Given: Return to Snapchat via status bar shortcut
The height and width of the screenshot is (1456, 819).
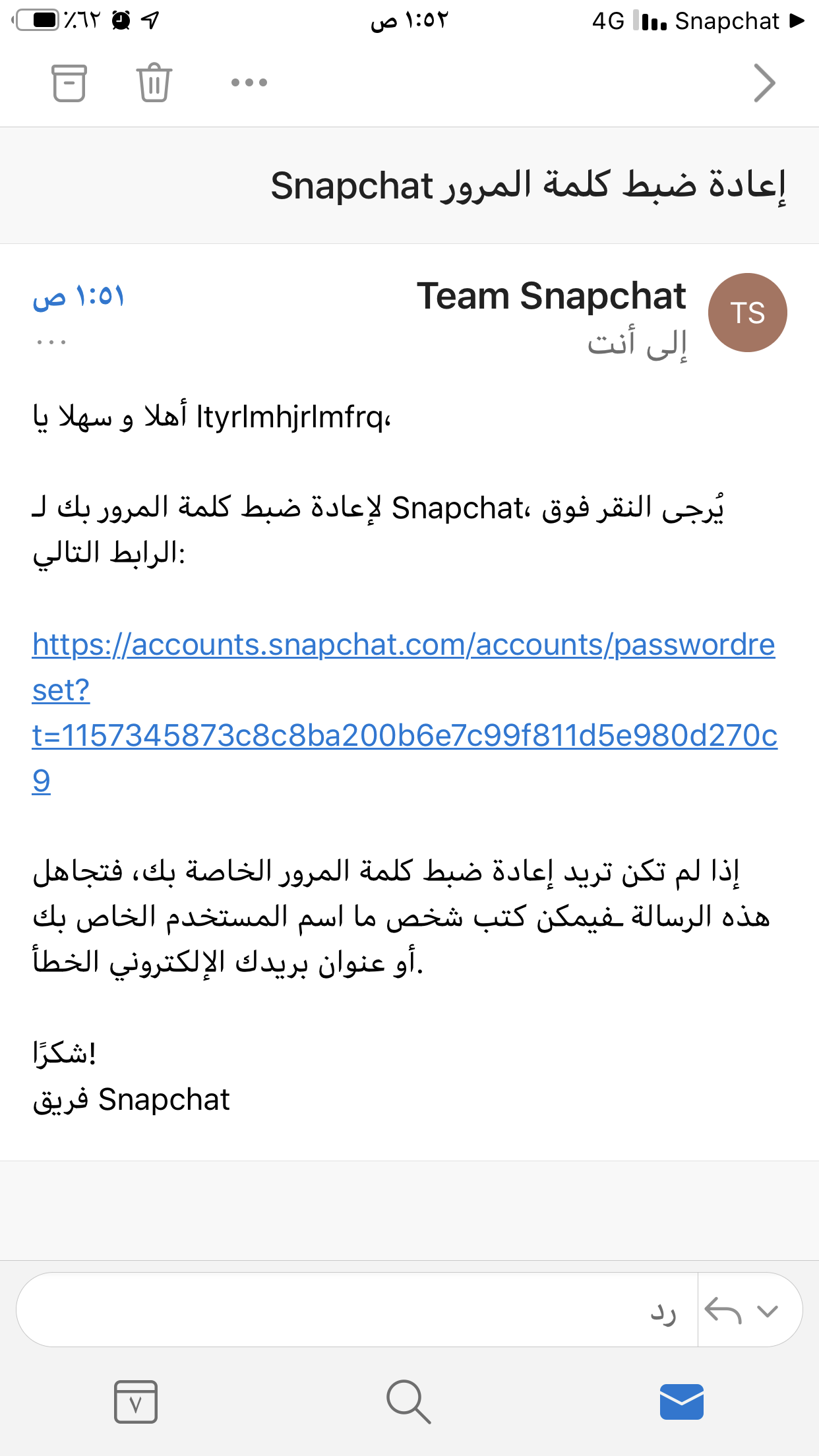Looking at the screenshot, I should point(740,21).
